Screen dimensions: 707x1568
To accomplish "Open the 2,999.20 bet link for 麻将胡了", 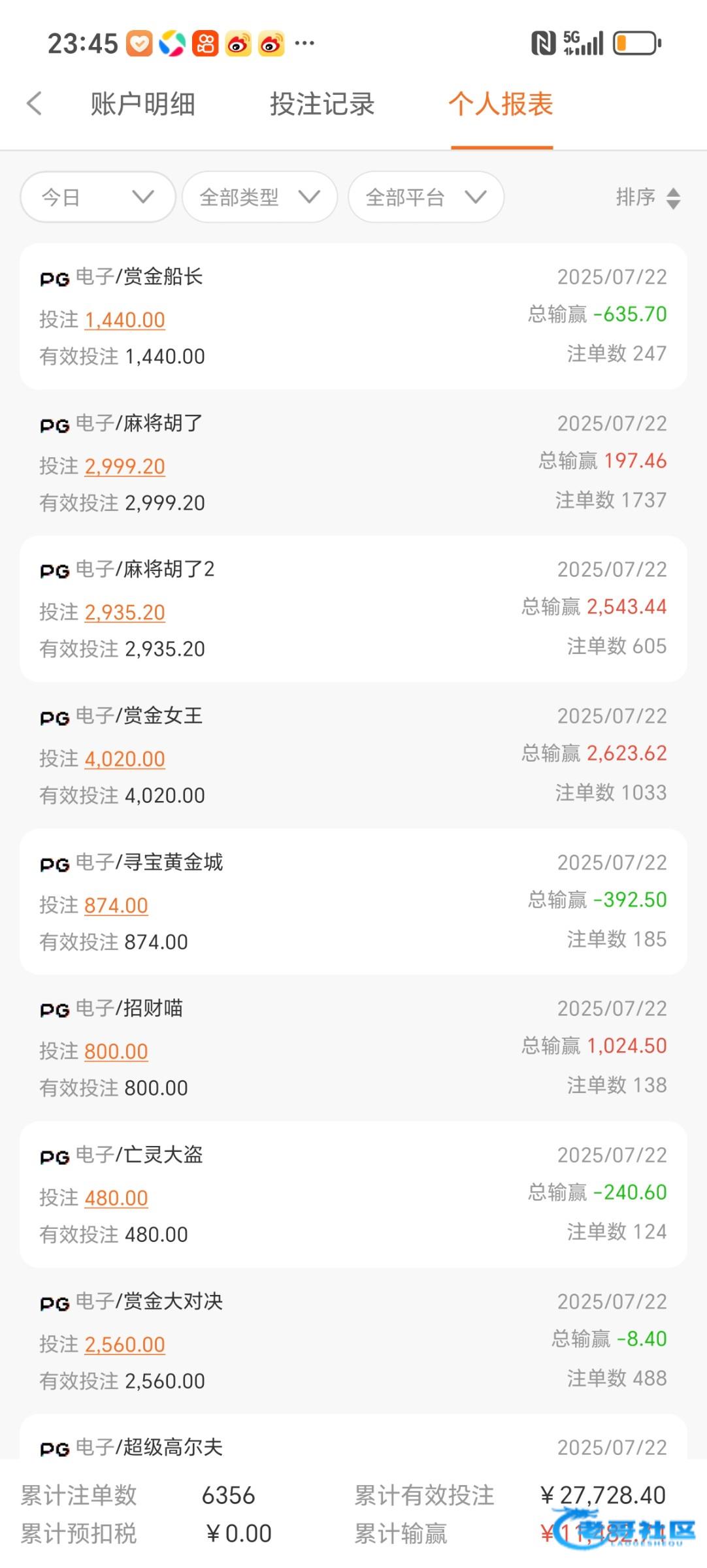I will (x=125, y=466).
